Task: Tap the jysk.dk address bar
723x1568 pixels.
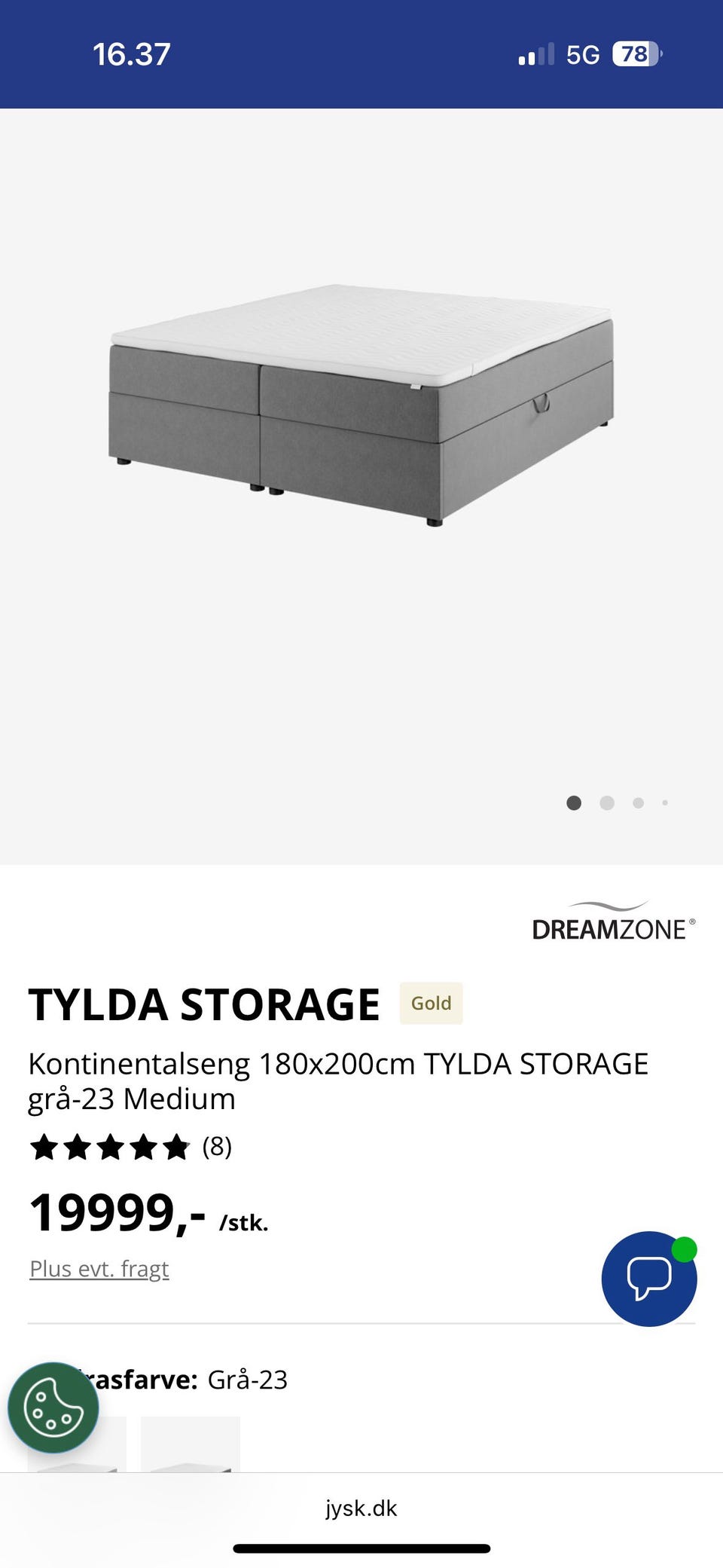Action: (361, 1508)
